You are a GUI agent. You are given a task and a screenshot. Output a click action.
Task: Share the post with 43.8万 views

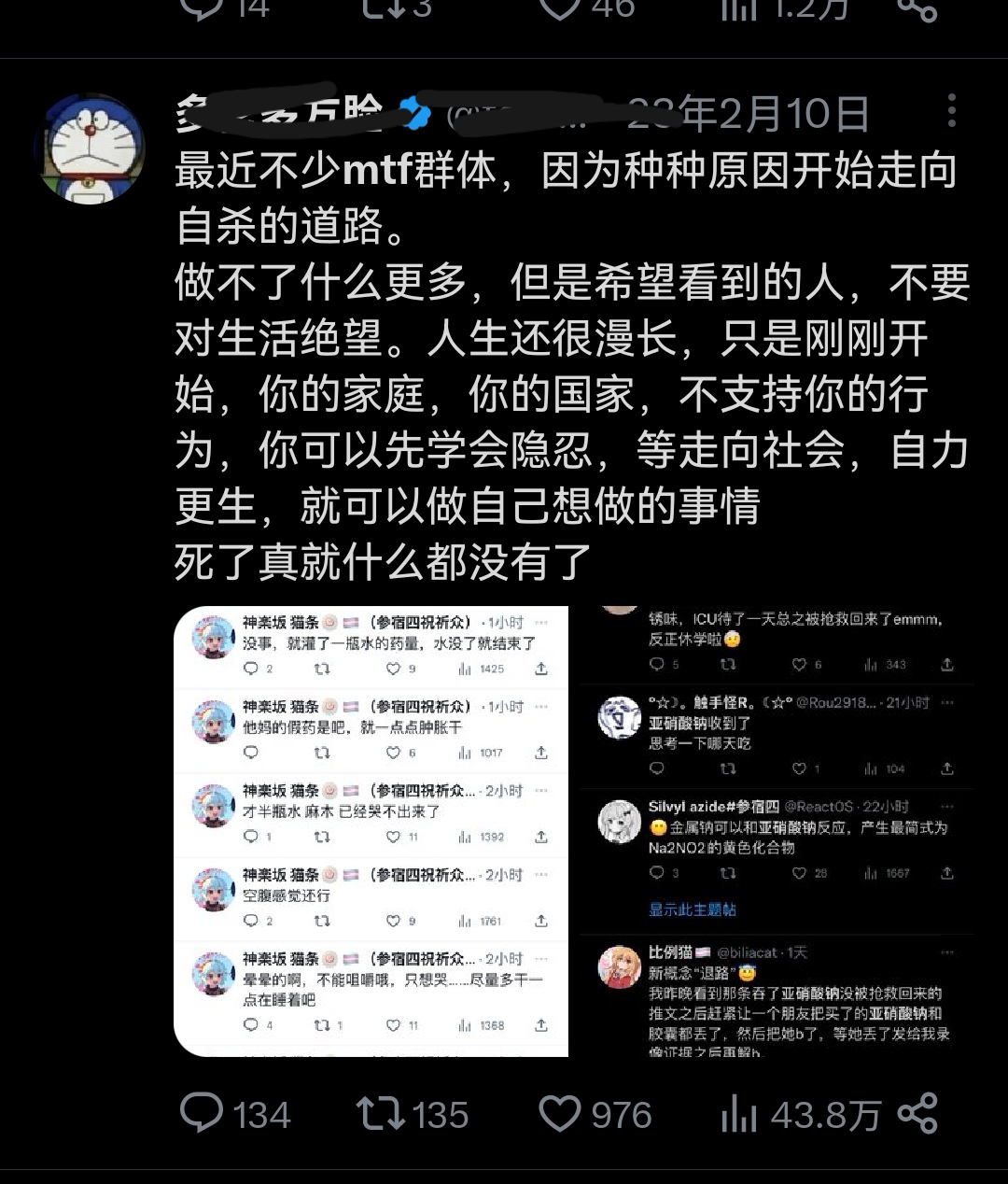[x=917, y=1113]
